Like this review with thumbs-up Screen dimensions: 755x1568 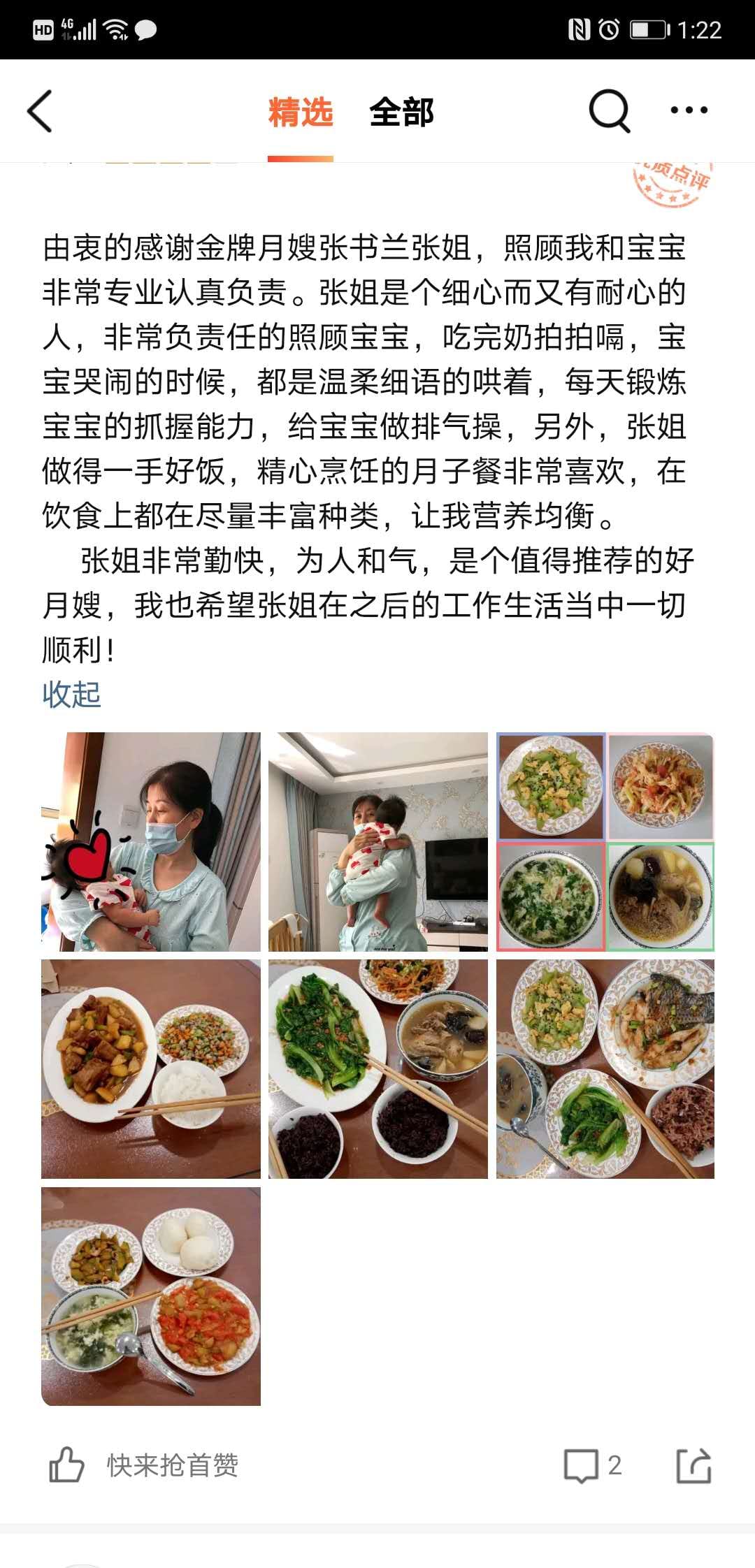click(66, 1465)
